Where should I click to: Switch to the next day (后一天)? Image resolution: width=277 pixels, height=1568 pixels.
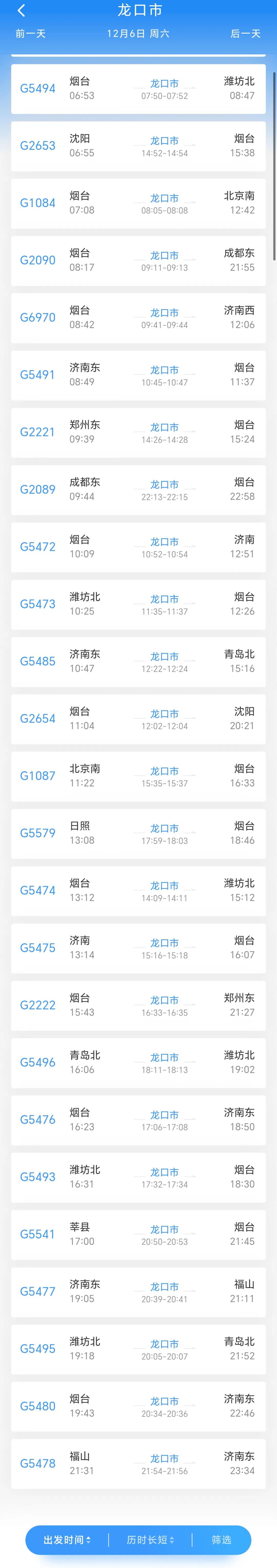245,33
